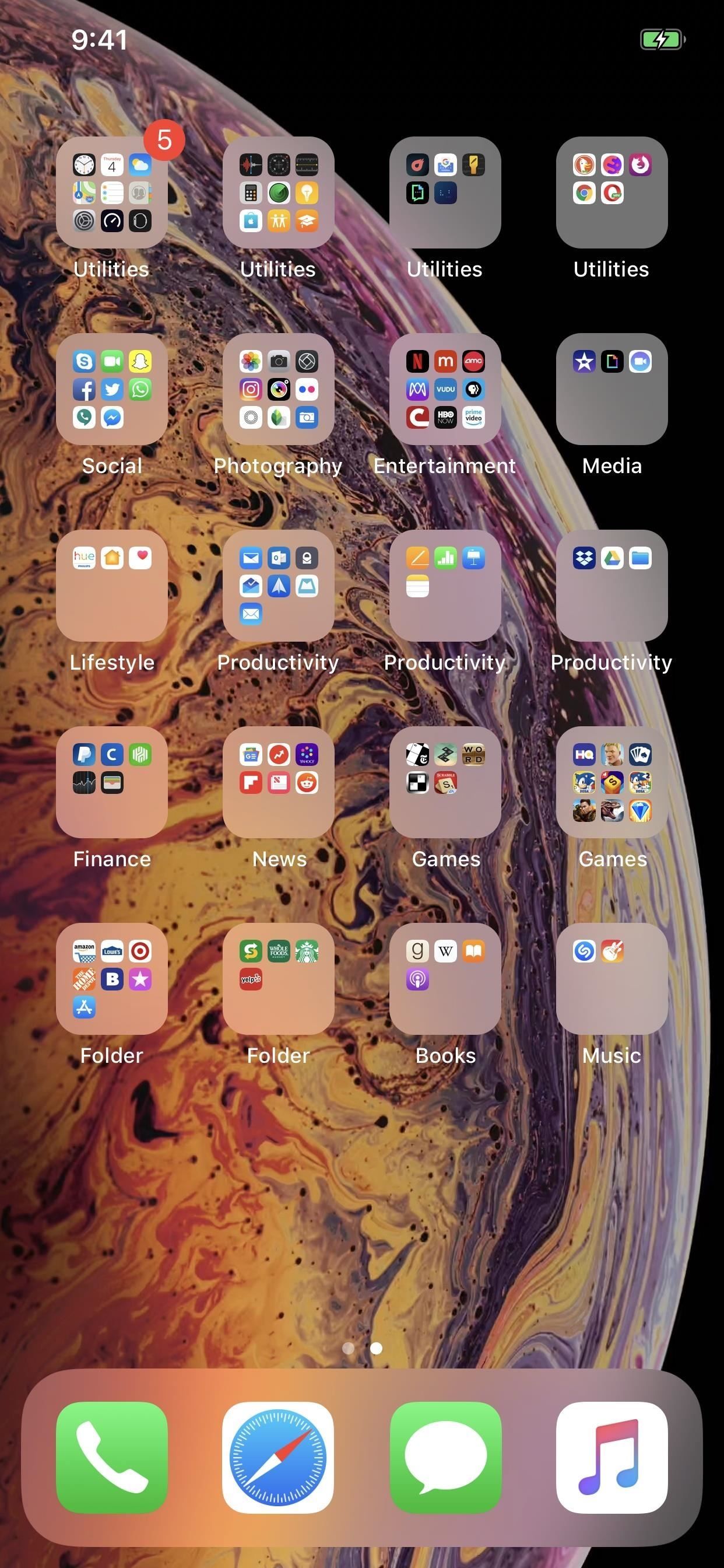
Task: Open the Social folder
Action: click(x=111, y=389)
